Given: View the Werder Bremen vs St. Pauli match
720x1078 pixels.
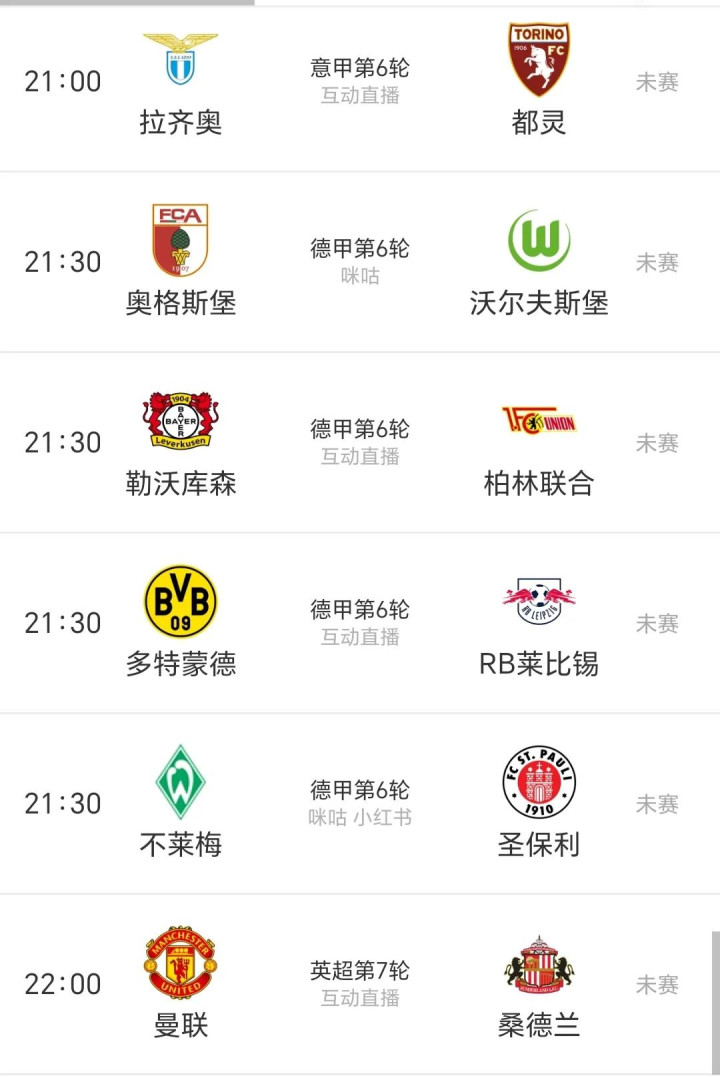Looking at the screenshot, I should [x=360, y=803].
